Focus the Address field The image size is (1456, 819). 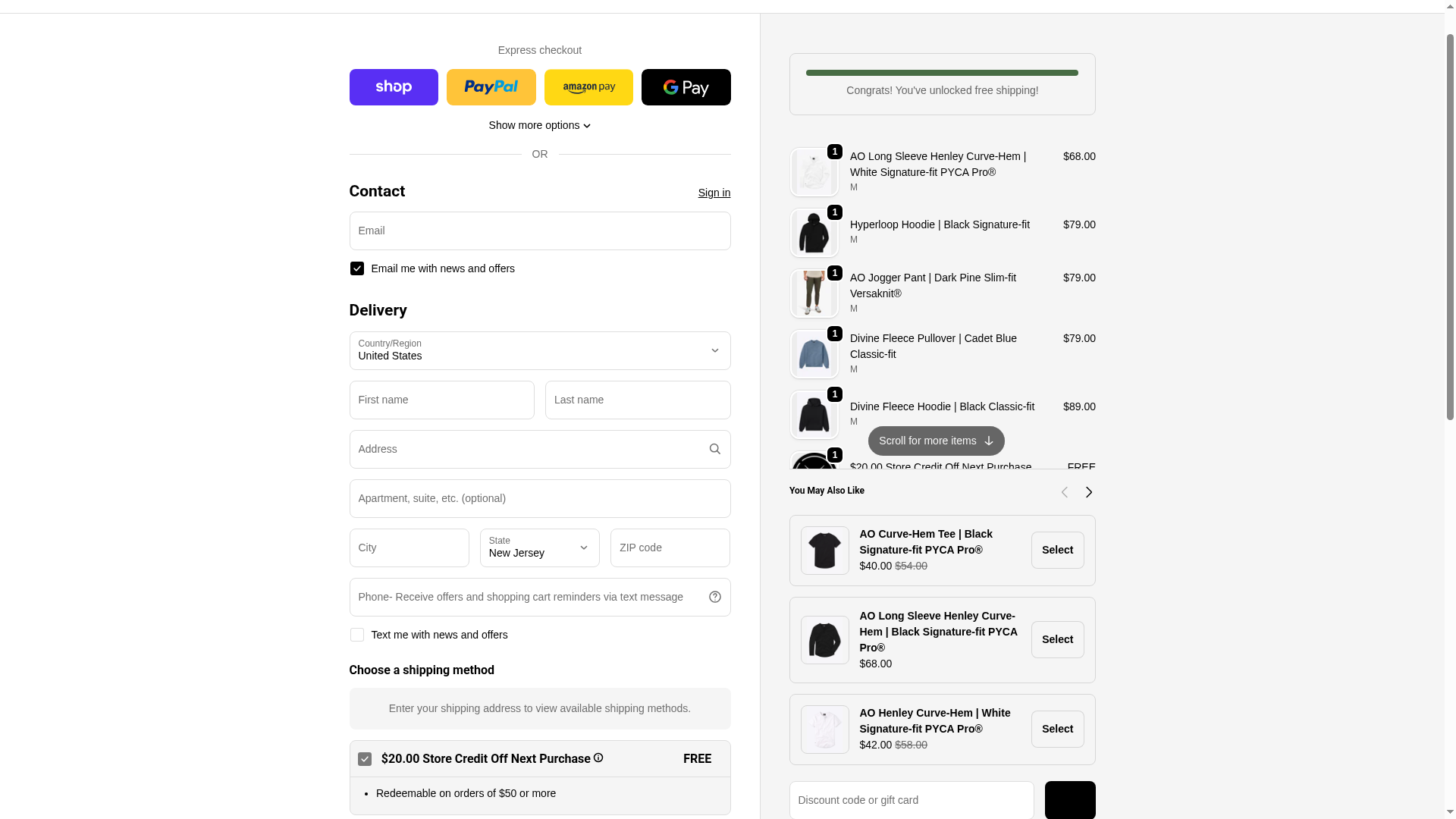527,449
